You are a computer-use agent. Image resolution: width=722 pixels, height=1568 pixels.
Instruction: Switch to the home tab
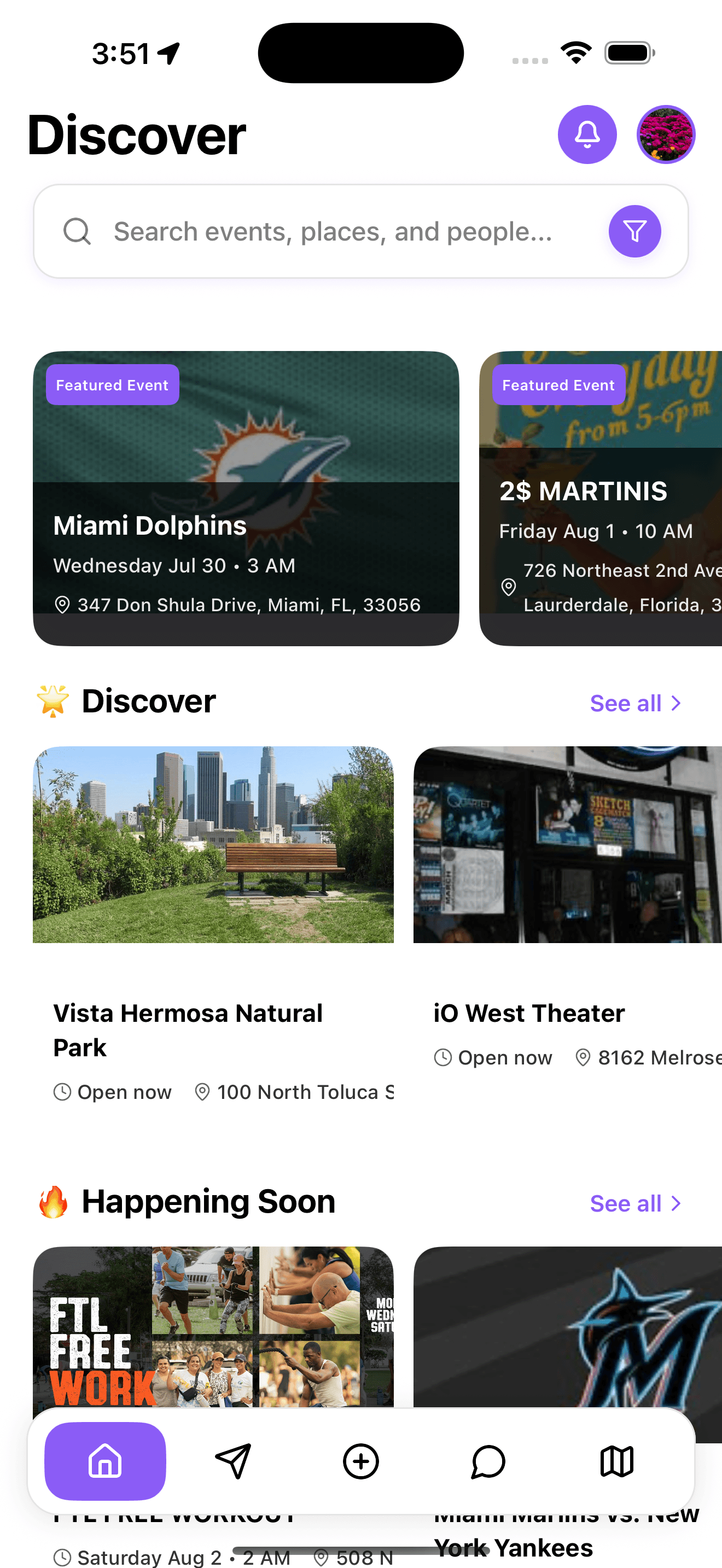point(106,1461)
